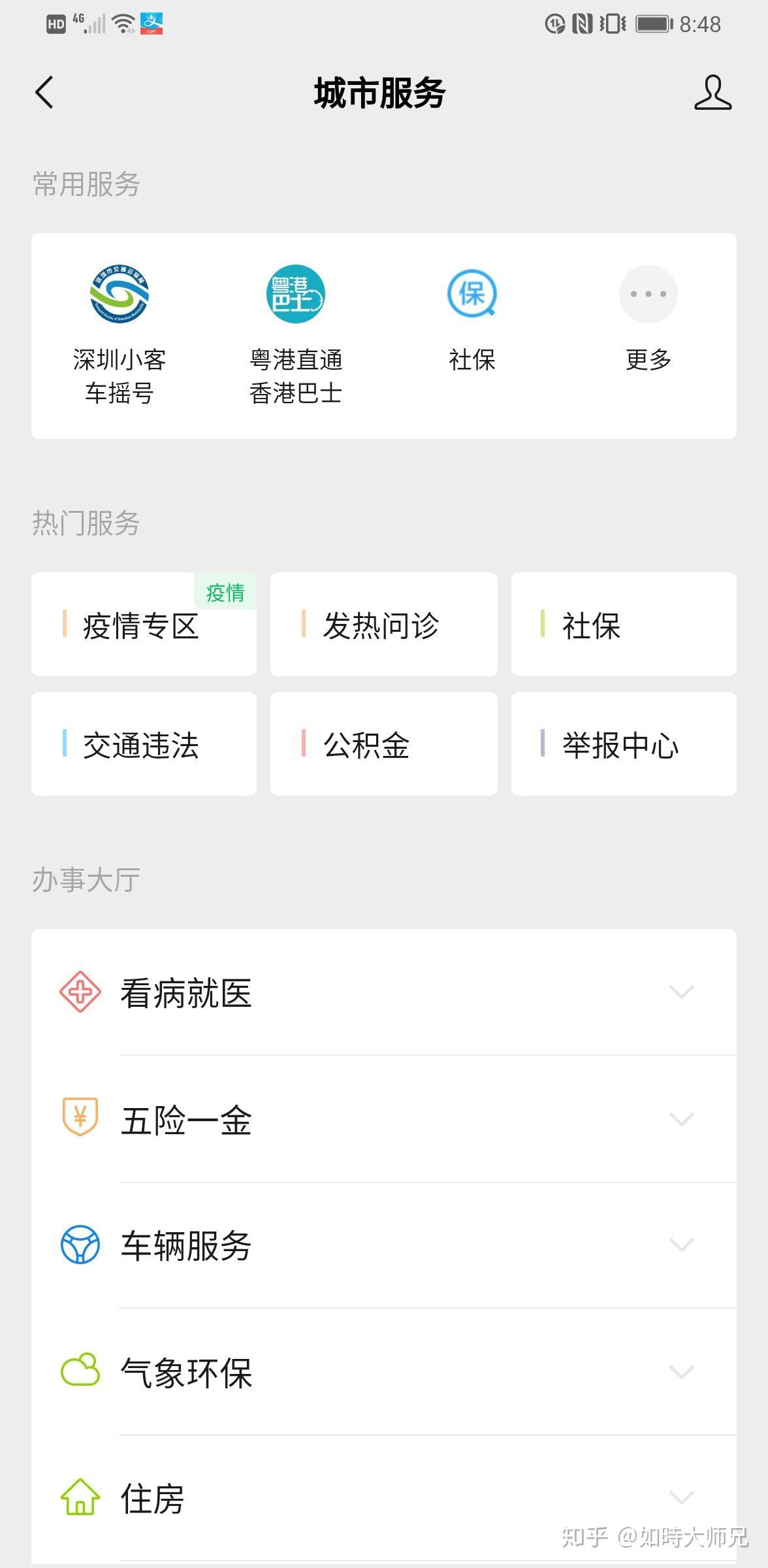Open 举报中心

pos(624,744)
